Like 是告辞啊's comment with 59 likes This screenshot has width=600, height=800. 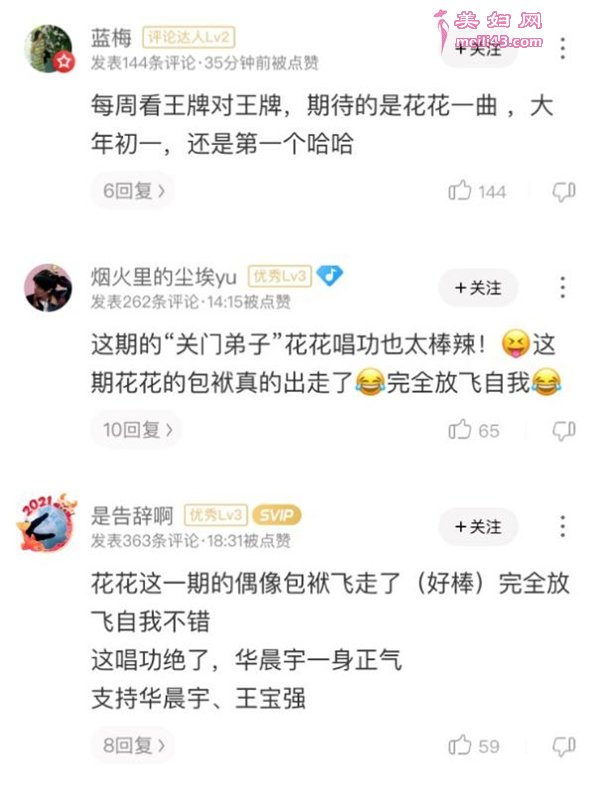click(x=461, y=745)
